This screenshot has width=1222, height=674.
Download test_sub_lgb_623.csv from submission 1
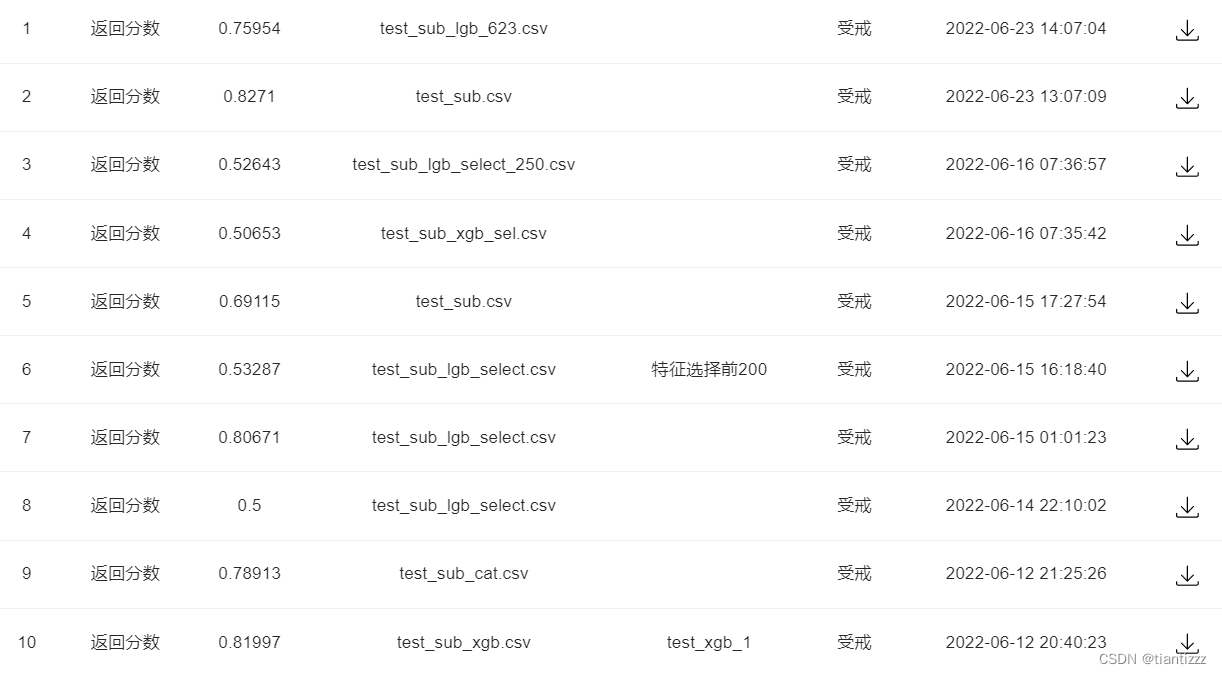click(x=1187, y=30)
